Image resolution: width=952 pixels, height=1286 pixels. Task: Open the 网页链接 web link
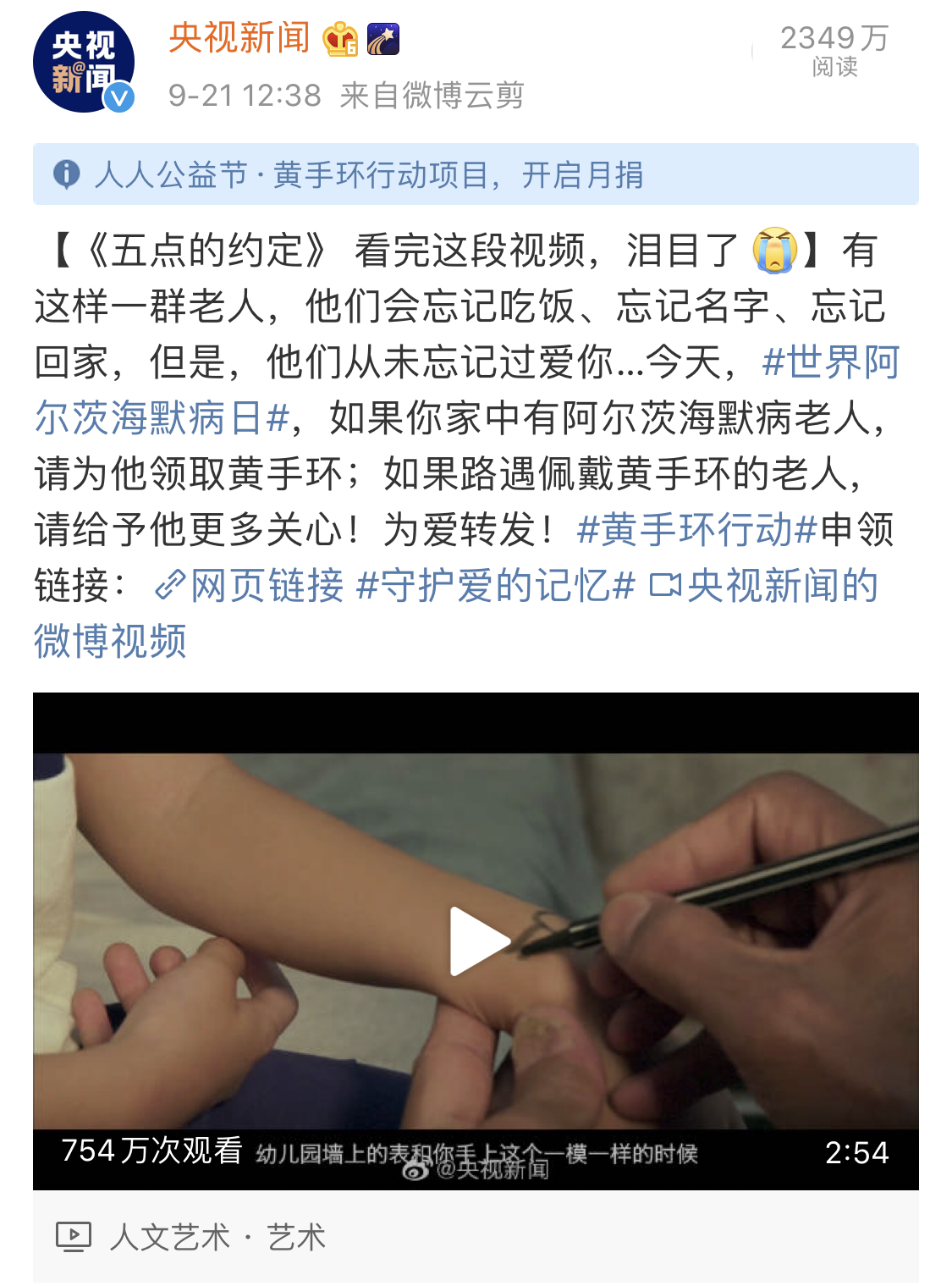(x=250, y=586)
